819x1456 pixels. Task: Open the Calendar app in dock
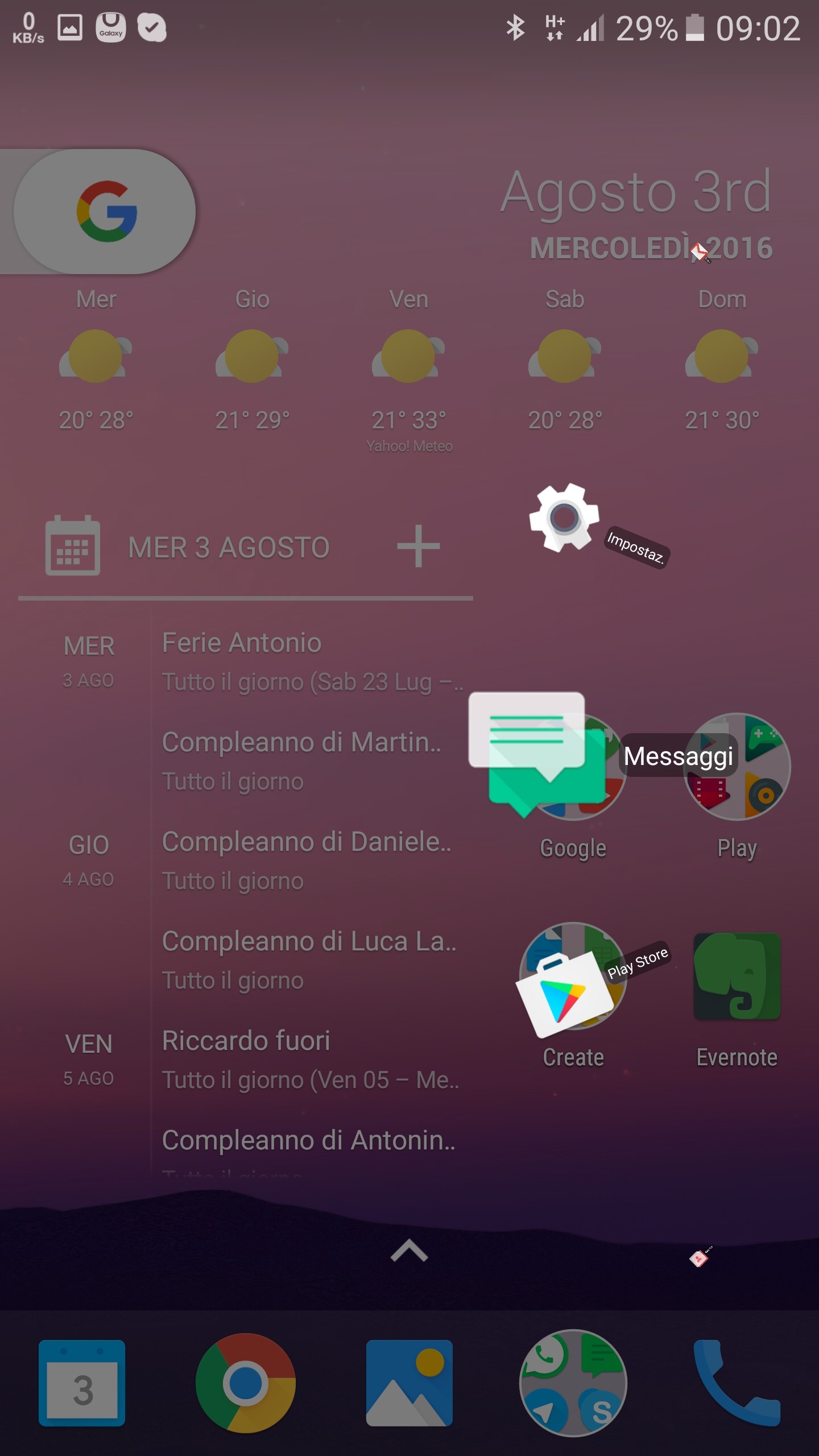click(x=82, y=1383)
